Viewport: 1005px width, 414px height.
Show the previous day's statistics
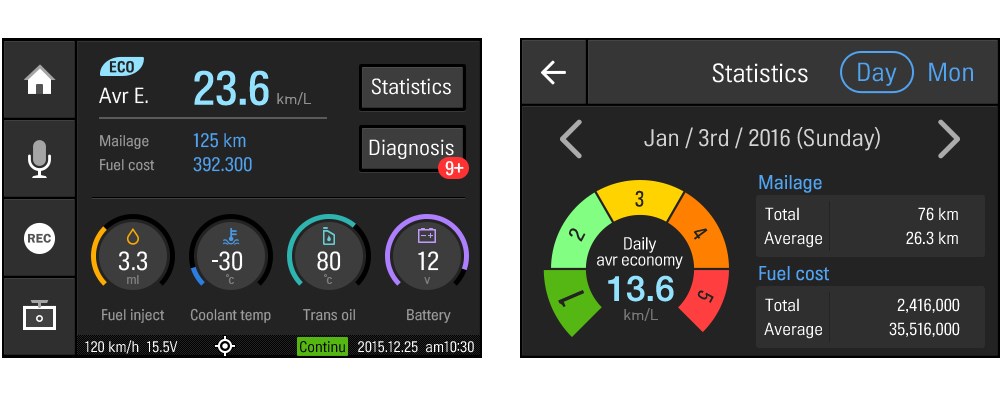click(x=570, y=139)
